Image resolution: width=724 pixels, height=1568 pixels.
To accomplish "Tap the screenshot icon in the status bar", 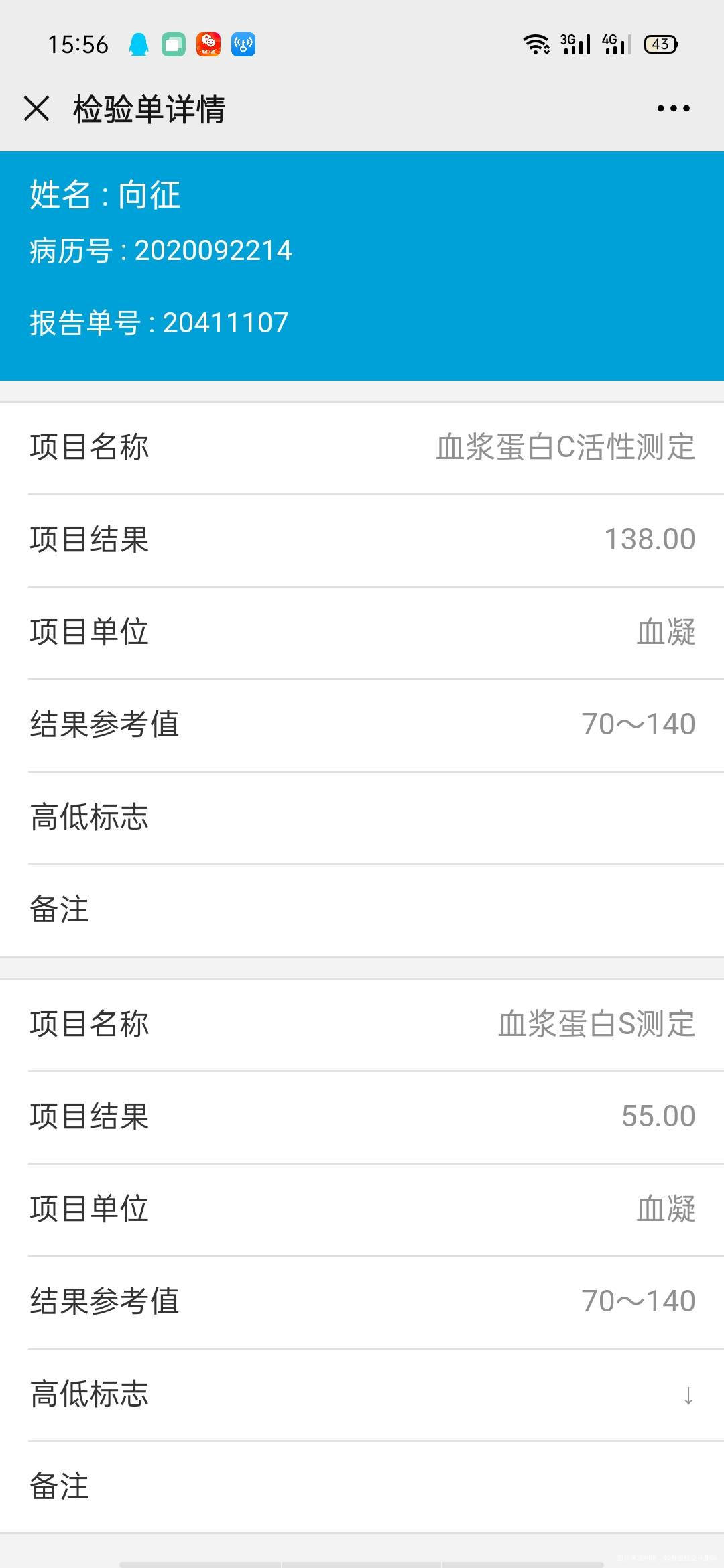I will [175, 44].
